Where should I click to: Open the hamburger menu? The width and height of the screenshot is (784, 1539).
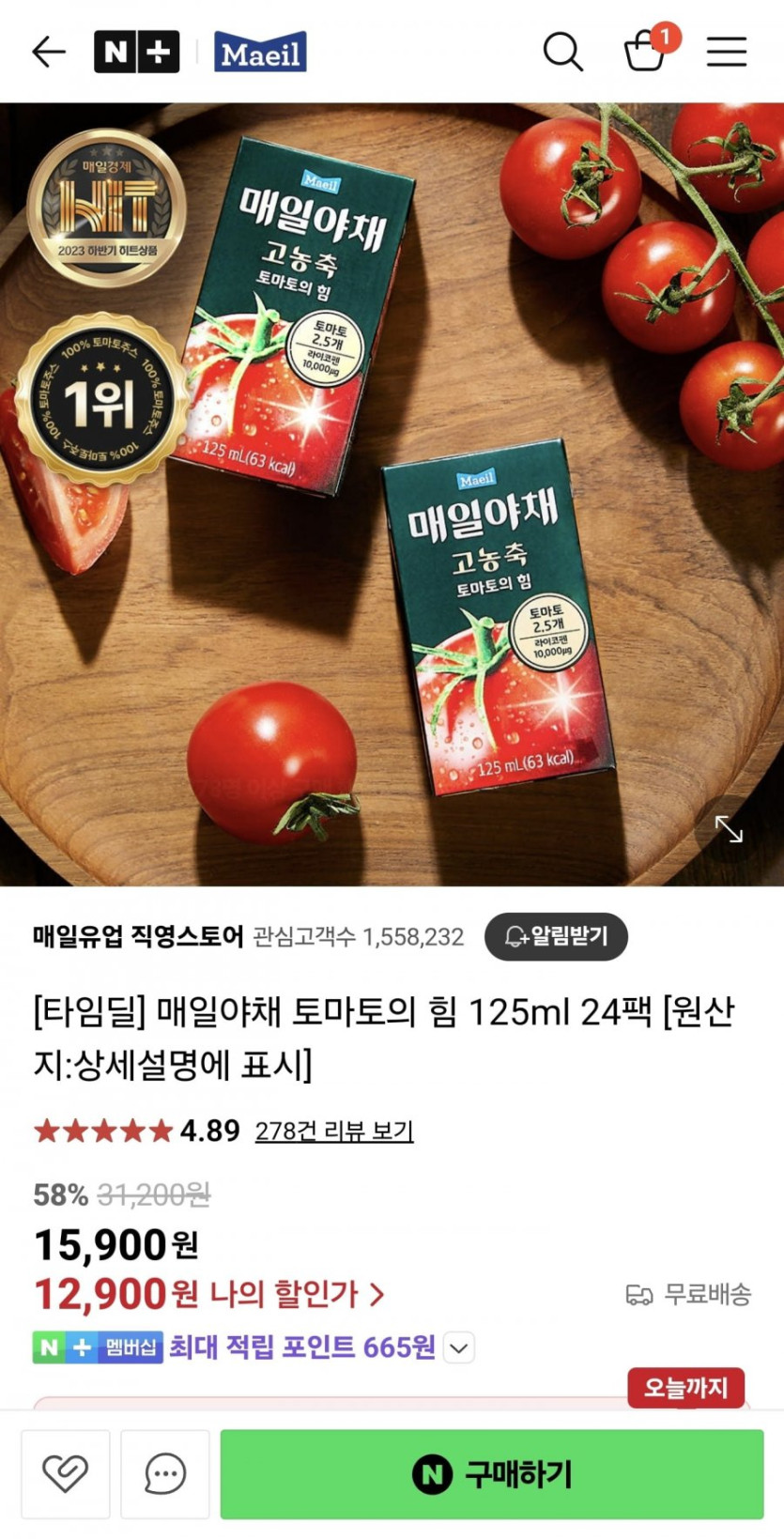click(726, 52)
